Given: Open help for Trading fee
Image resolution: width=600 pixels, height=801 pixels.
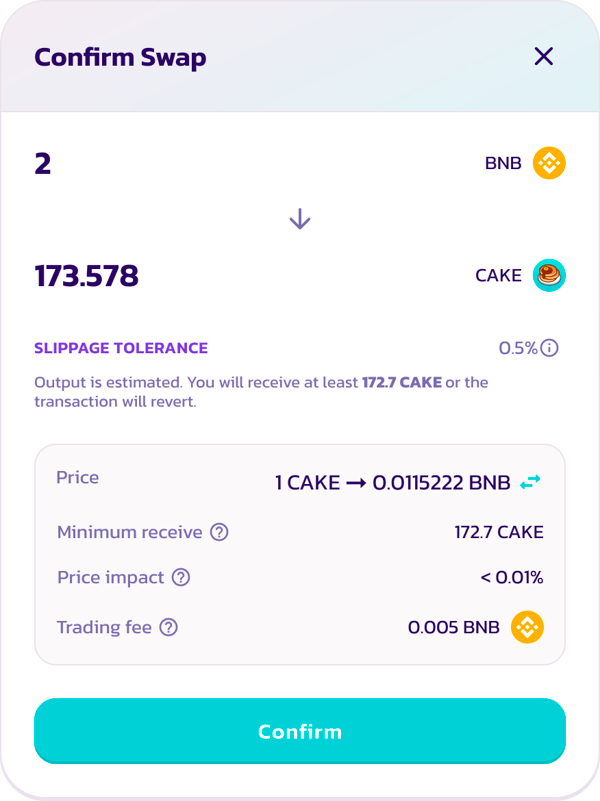Looking at the screenshot, I should (x=169, y=628).
